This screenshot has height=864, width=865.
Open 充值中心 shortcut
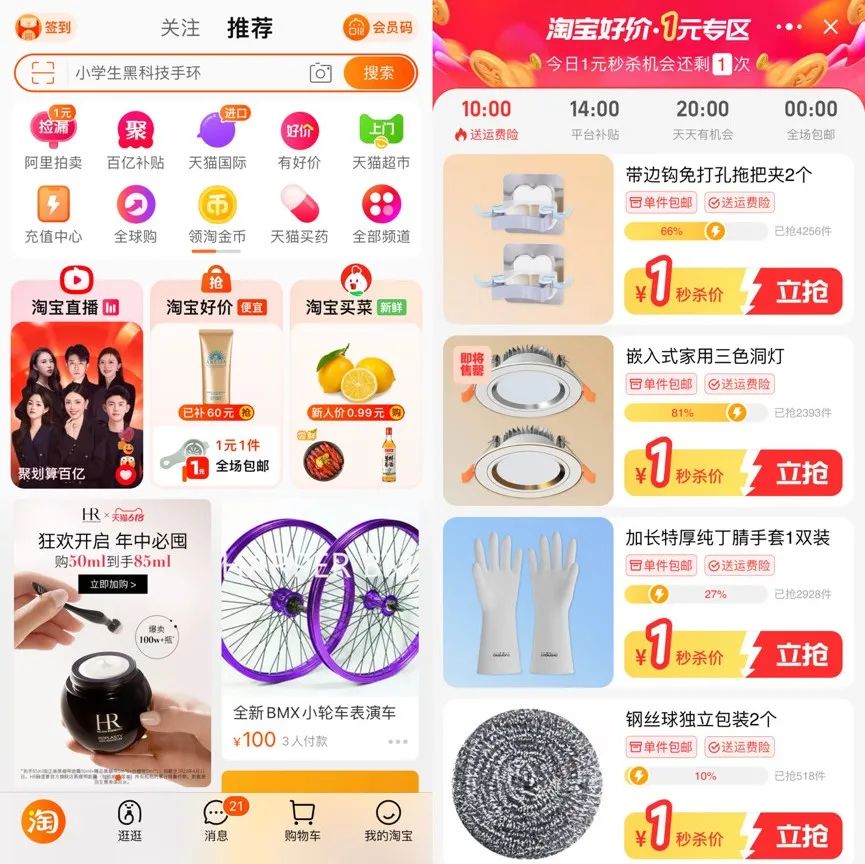[53, 215]
